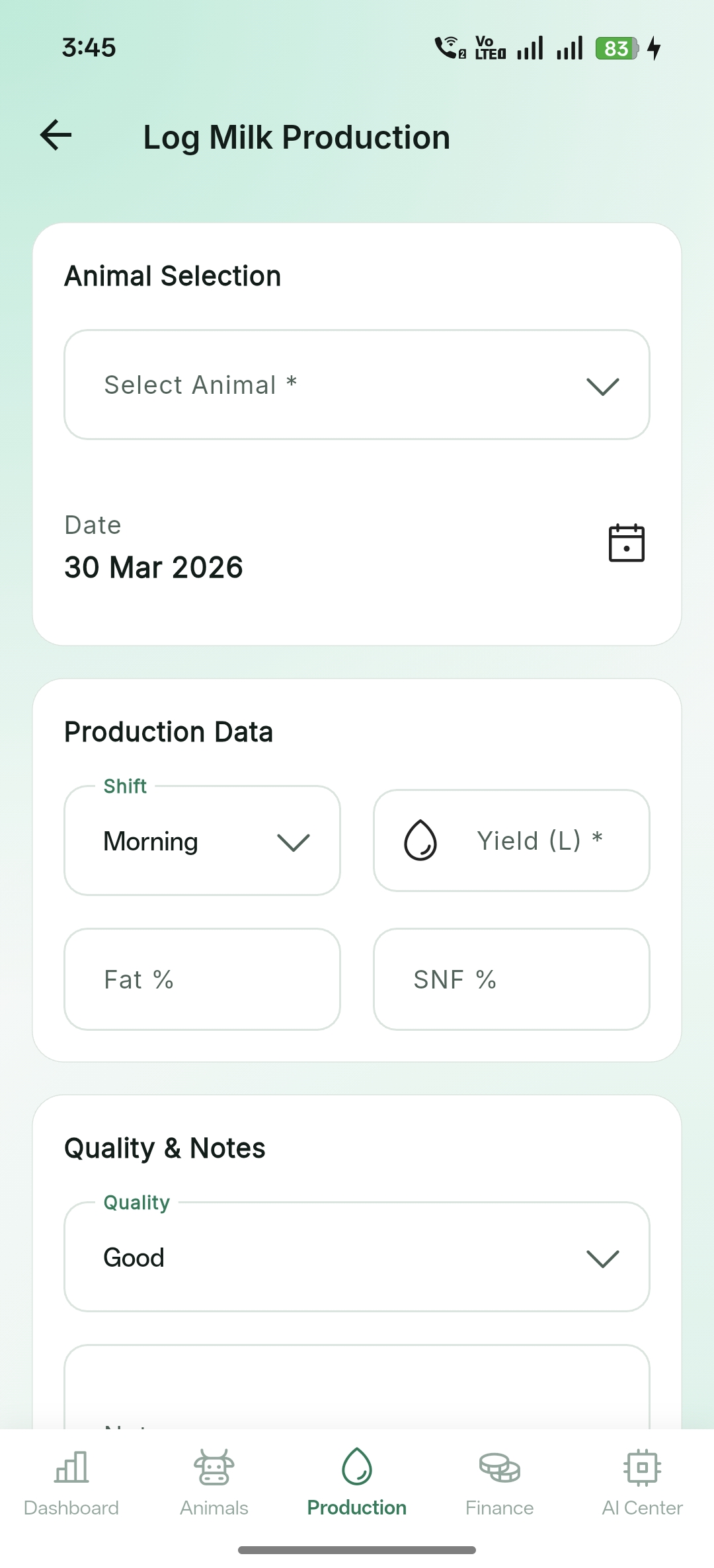Click inside the SNF % field
This screenshot has height=1568, width=714.
coord(511,979)
